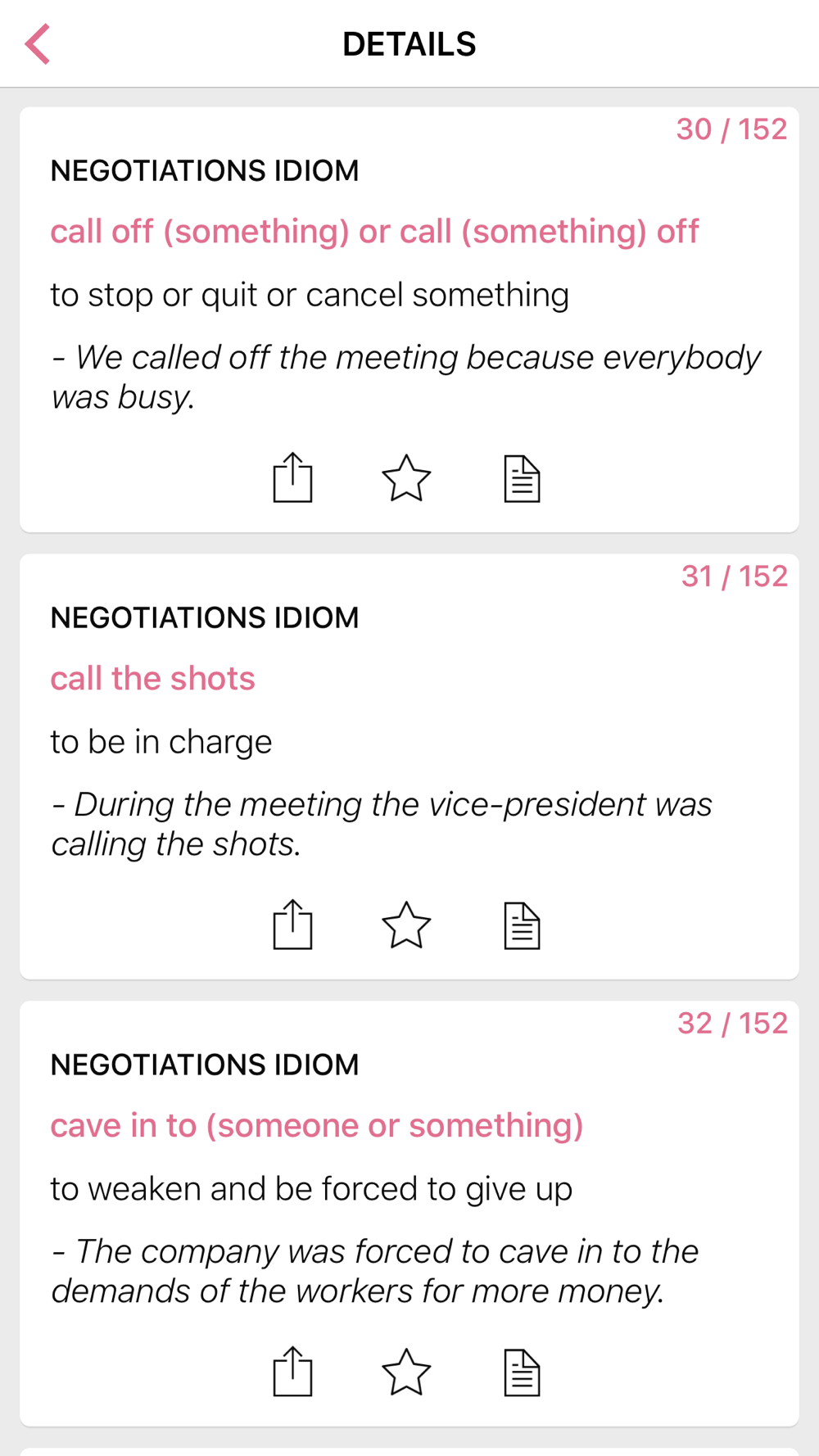Favorite the "call the shots" idiom

coord(406,925)
